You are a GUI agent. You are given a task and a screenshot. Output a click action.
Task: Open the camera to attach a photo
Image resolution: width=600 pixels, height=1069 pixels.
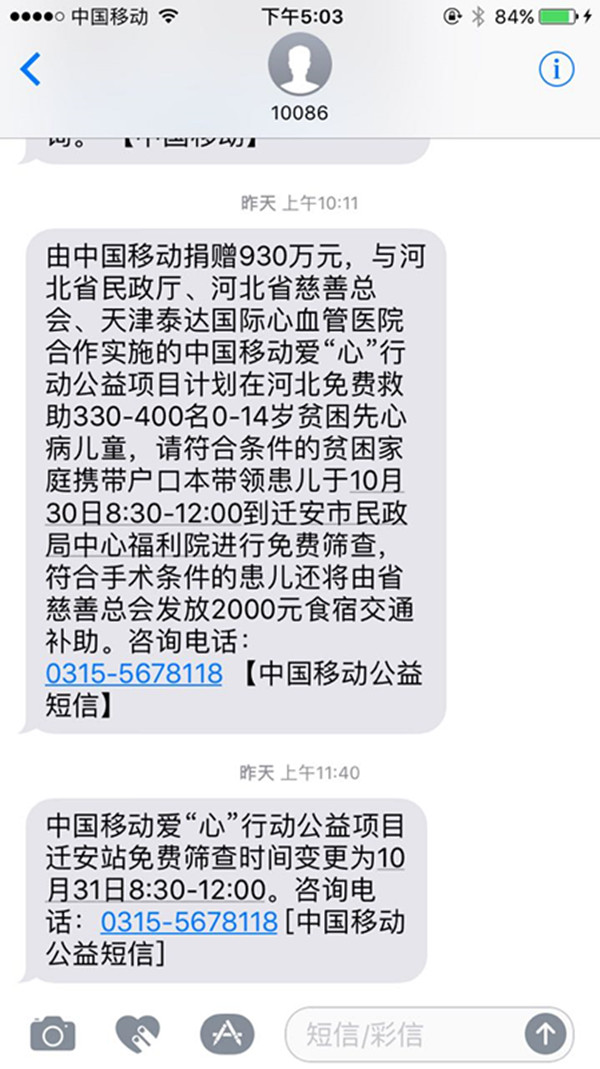pos(52,1033)
